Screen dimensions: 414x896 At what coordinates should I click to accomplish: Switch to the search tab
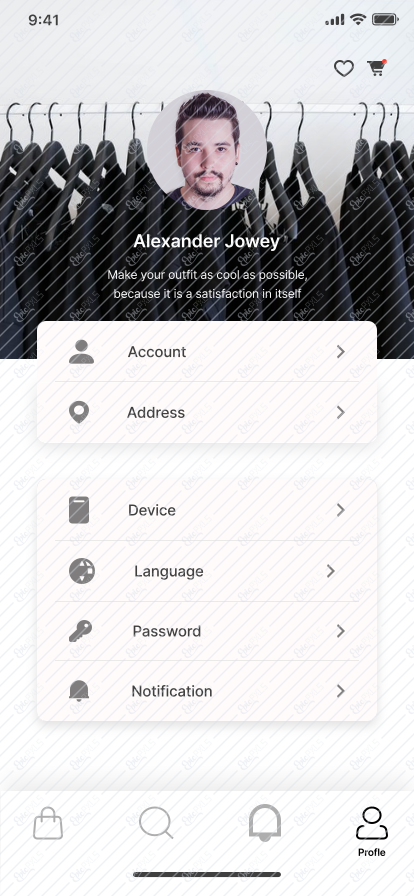tap(156, 823)
